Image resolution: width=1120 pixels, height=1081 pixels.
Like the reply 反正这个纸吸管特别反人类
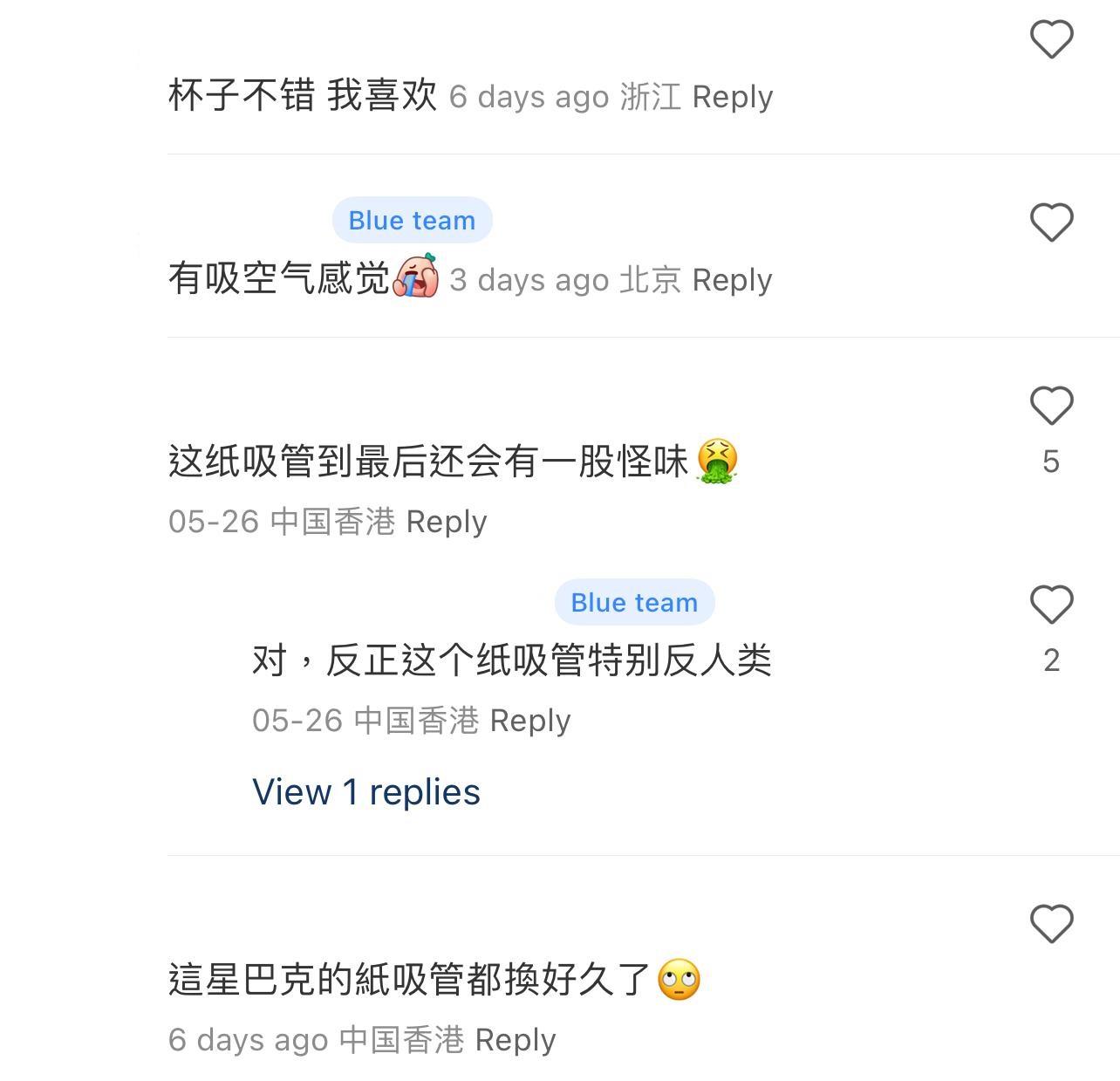click(x=1051, y=605)
